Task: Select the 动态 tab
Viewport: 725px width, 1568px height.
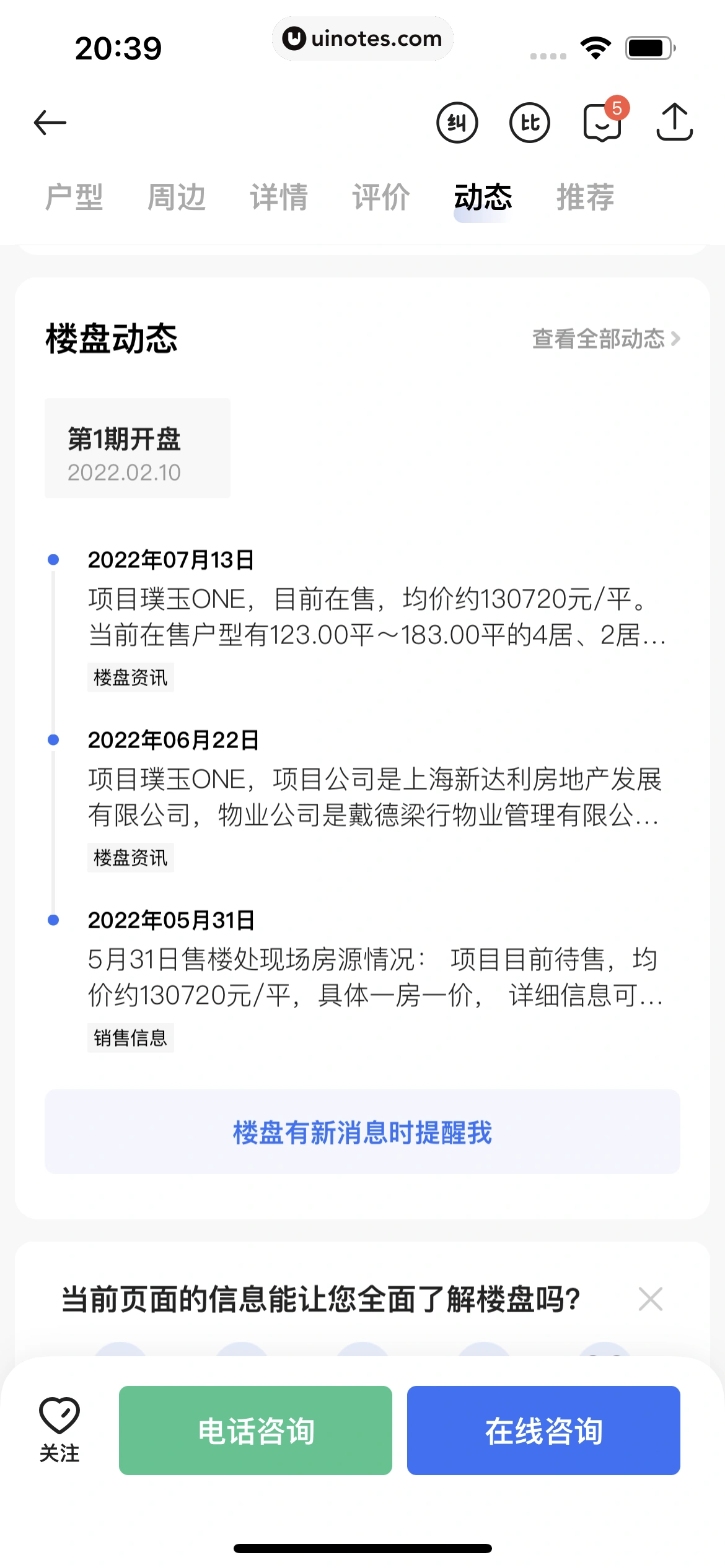Action: tap(483, 198)
